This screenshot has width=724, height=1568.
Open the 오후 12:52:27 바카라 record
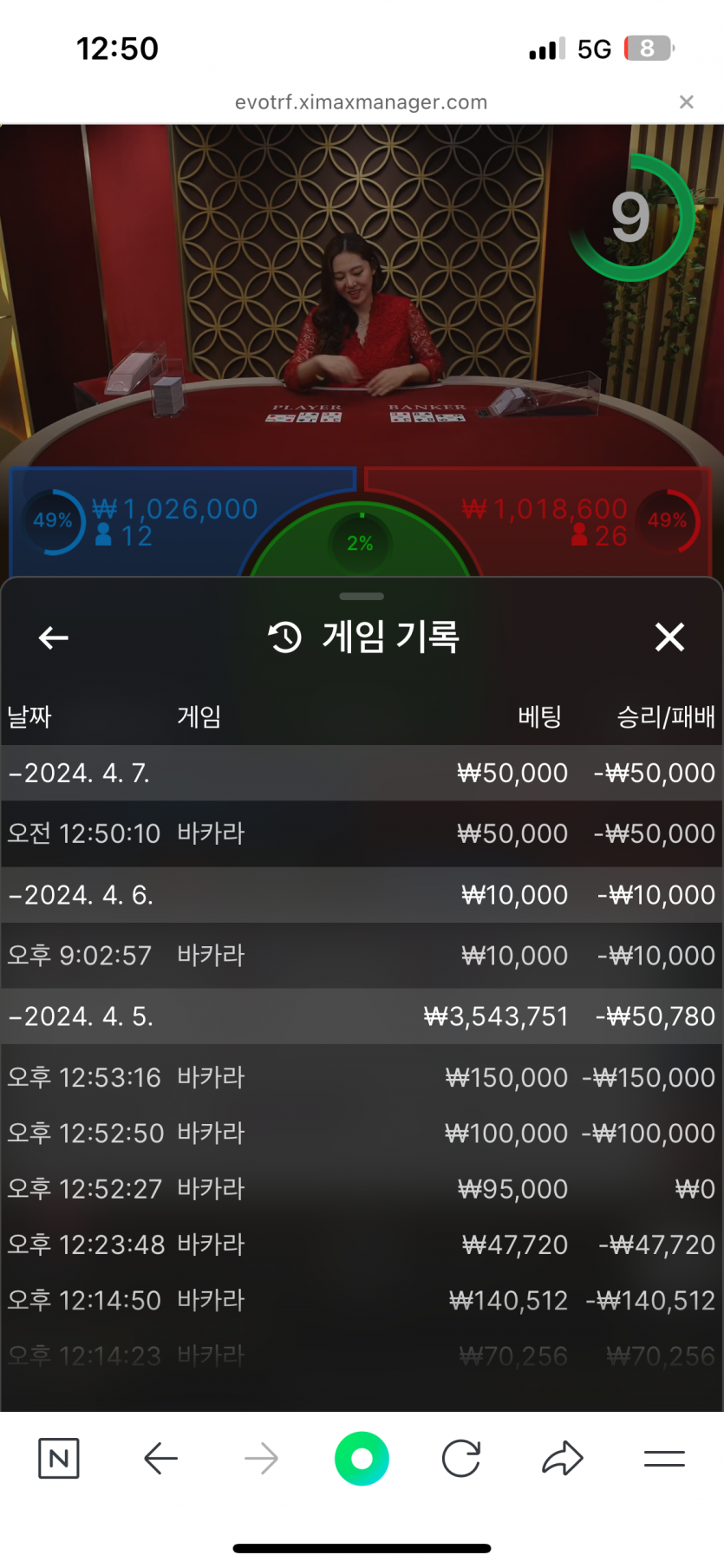click(x=361, y=1189)
